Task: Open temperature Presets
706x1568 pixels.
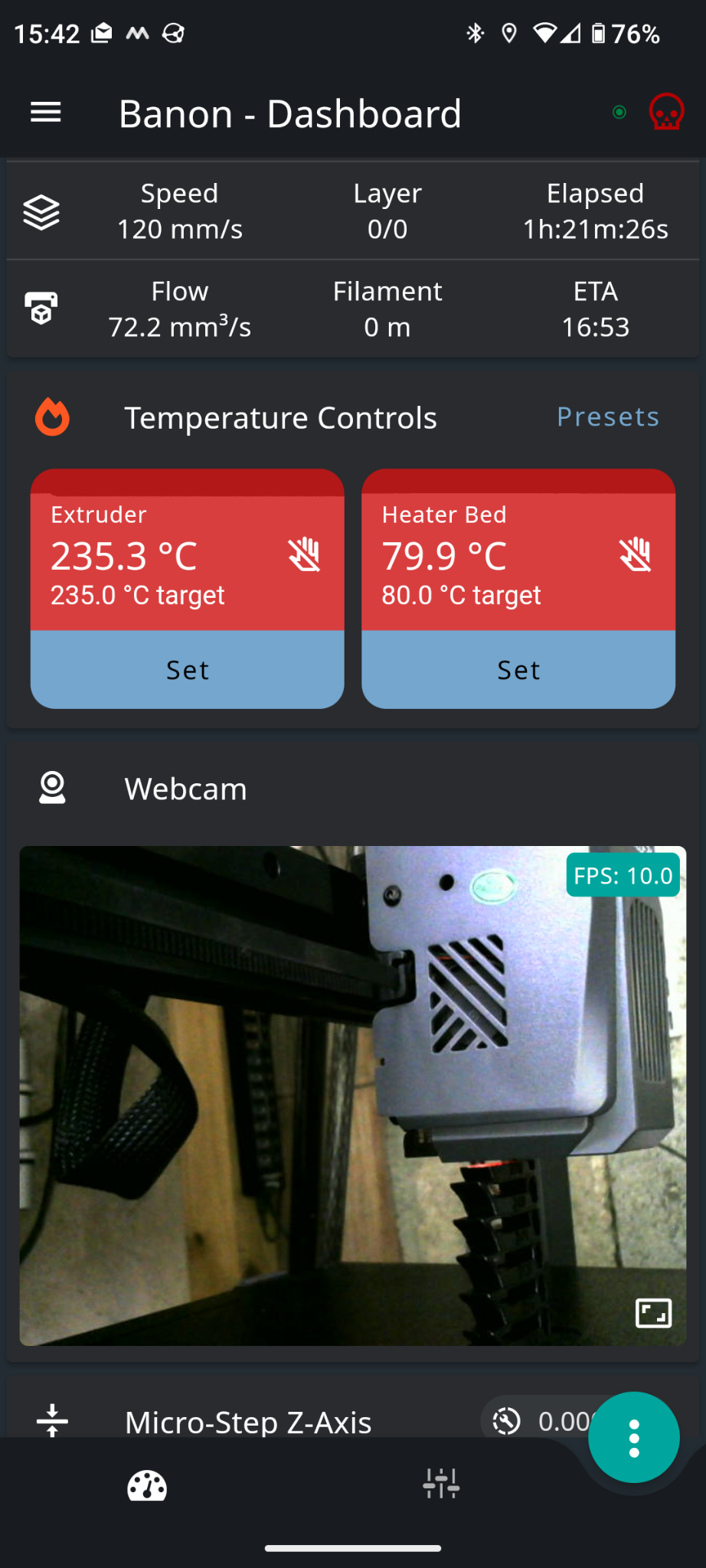Action: click(608, 416)
